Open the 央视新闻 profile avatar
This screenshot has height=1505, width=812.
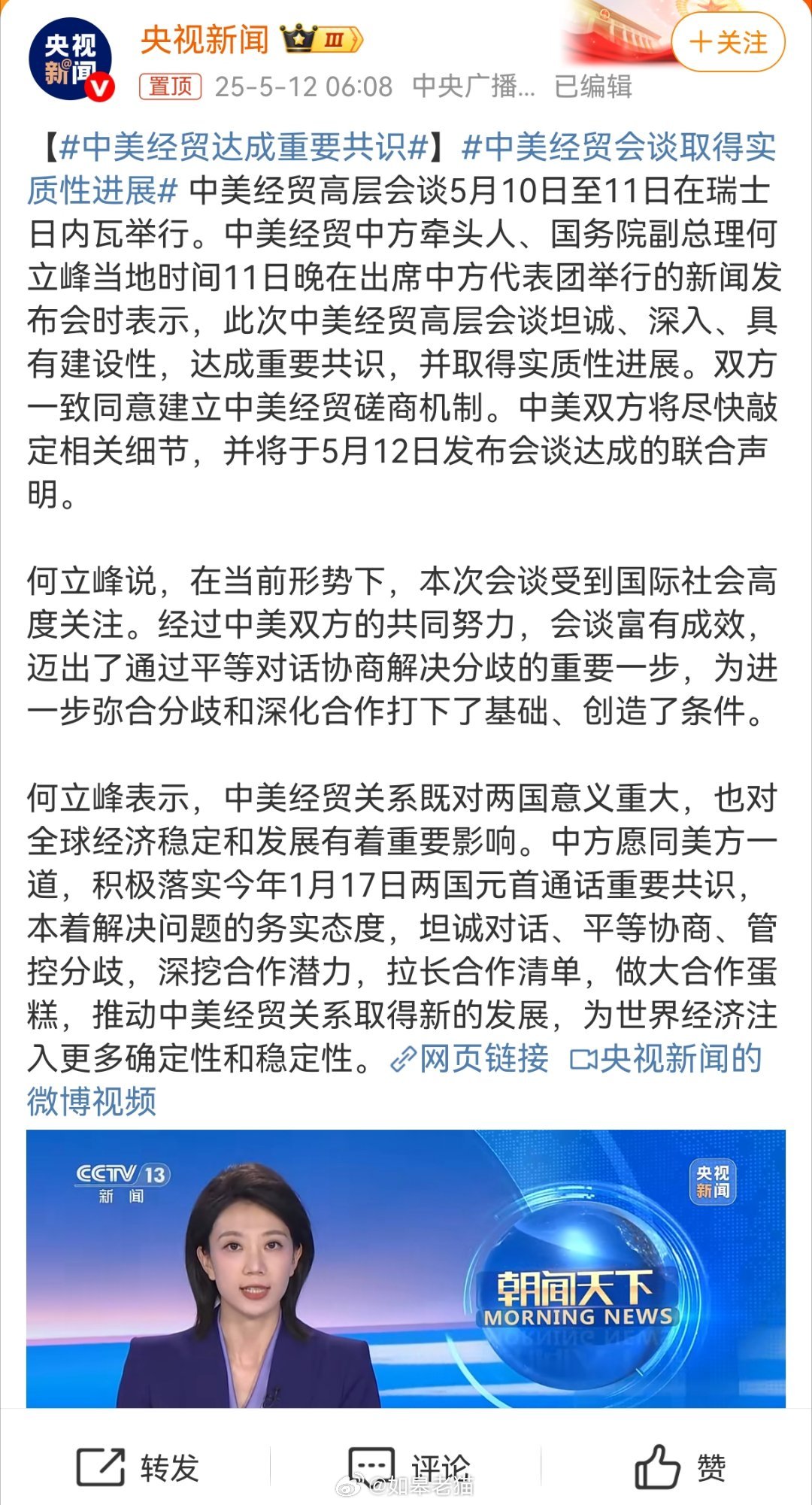tap(70, 59)
